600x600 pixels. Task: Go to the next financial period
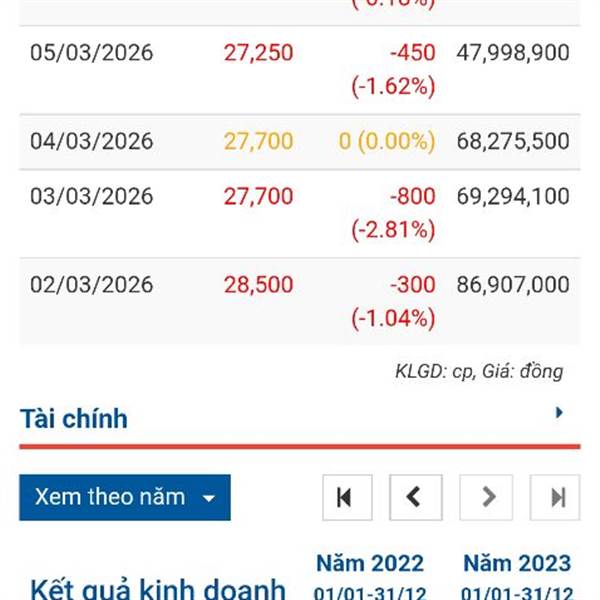click(486, 497)
